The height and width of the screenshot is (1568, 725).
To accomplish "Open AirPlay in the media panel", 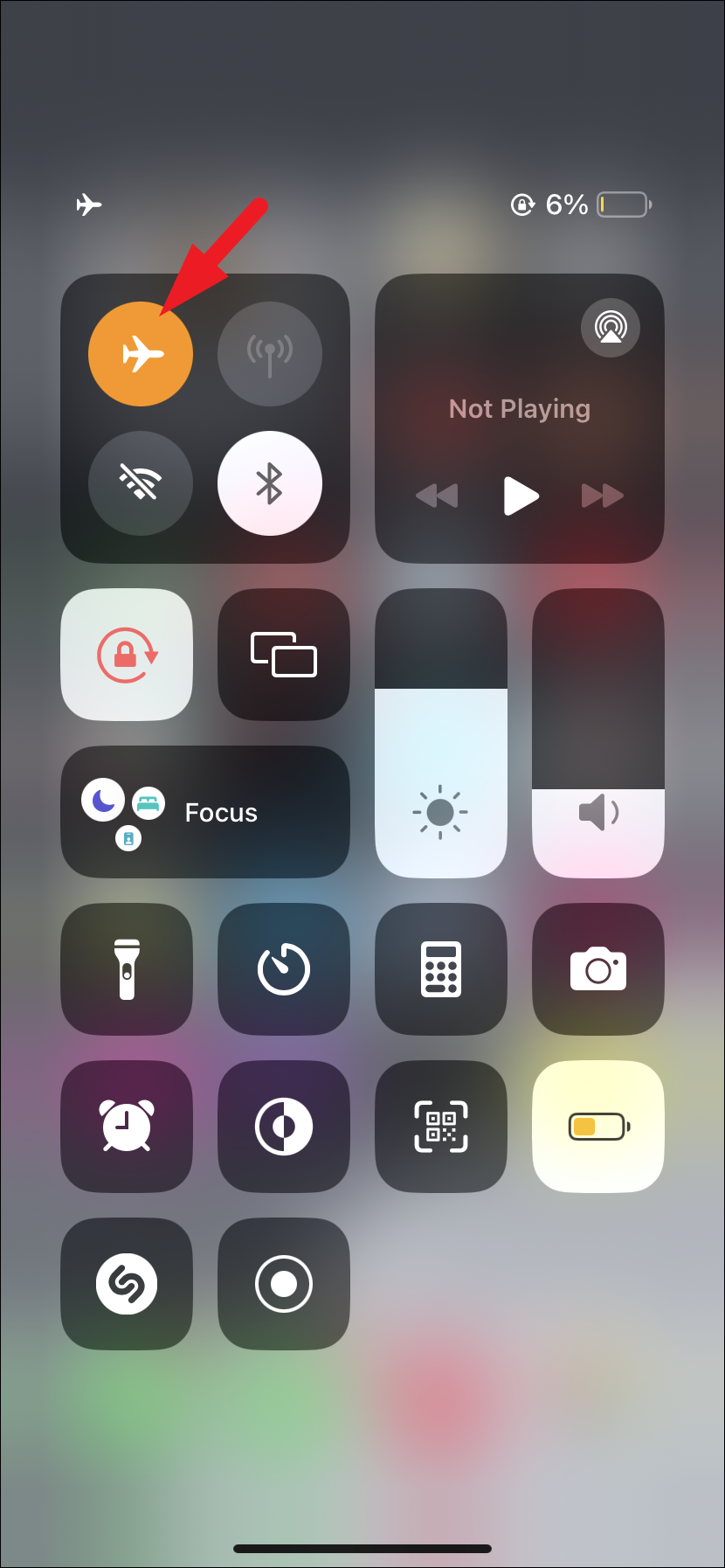I will coord(611,328).
